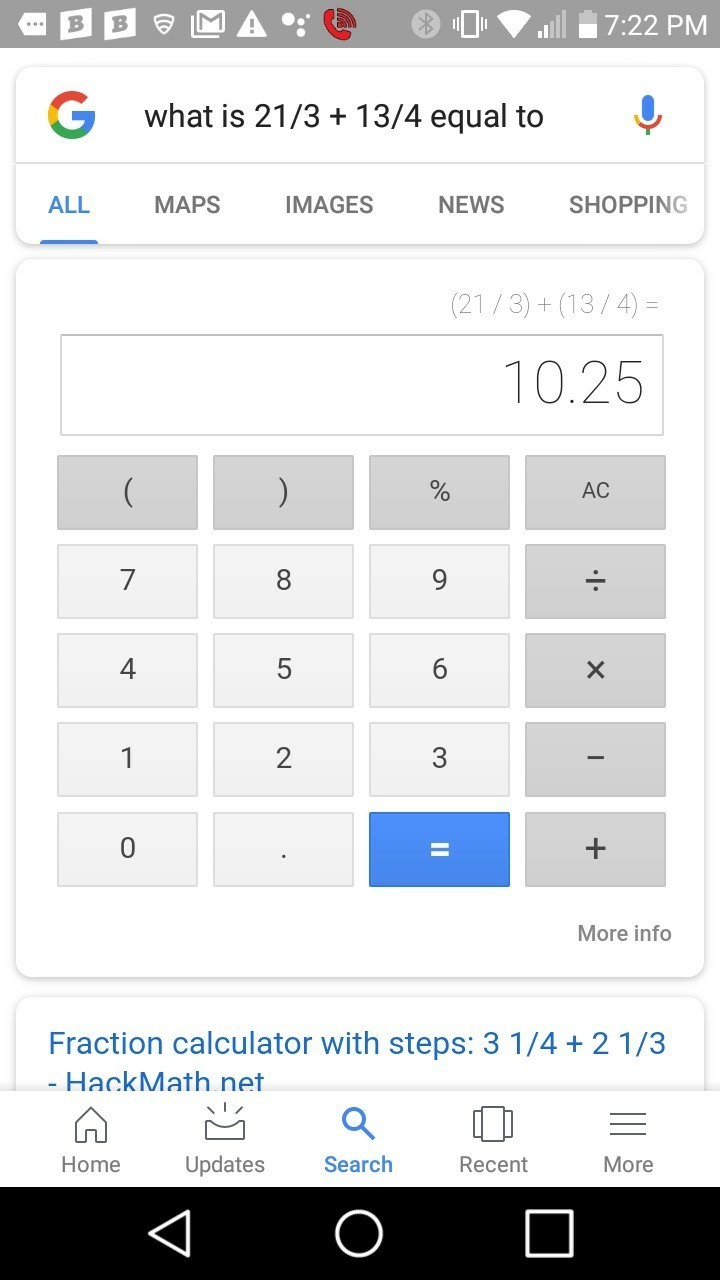Switch to the Maps tab

tap(187, 205)
